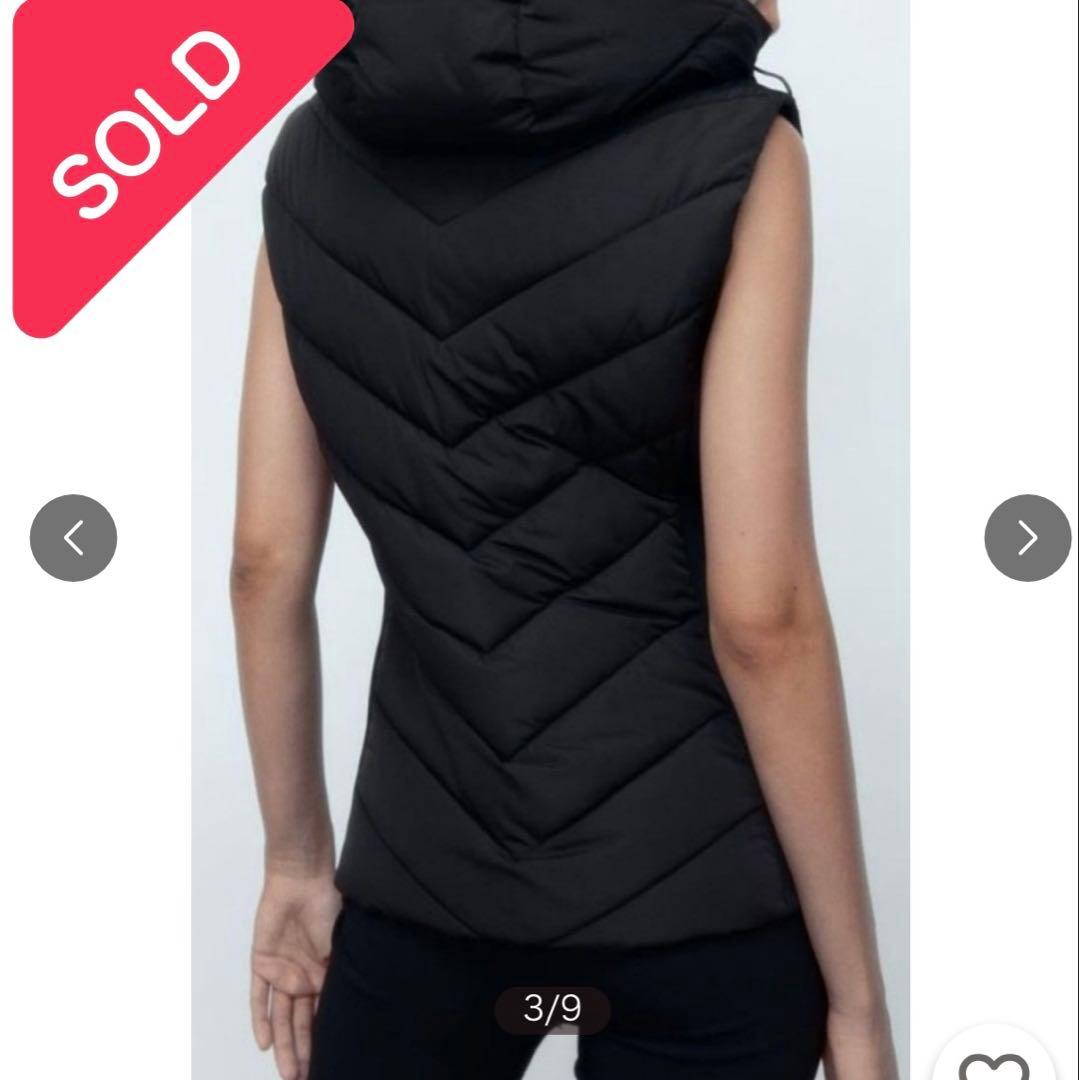
Task: Advance the carousel with the right arrow
Action: (x=1025, y=539)
